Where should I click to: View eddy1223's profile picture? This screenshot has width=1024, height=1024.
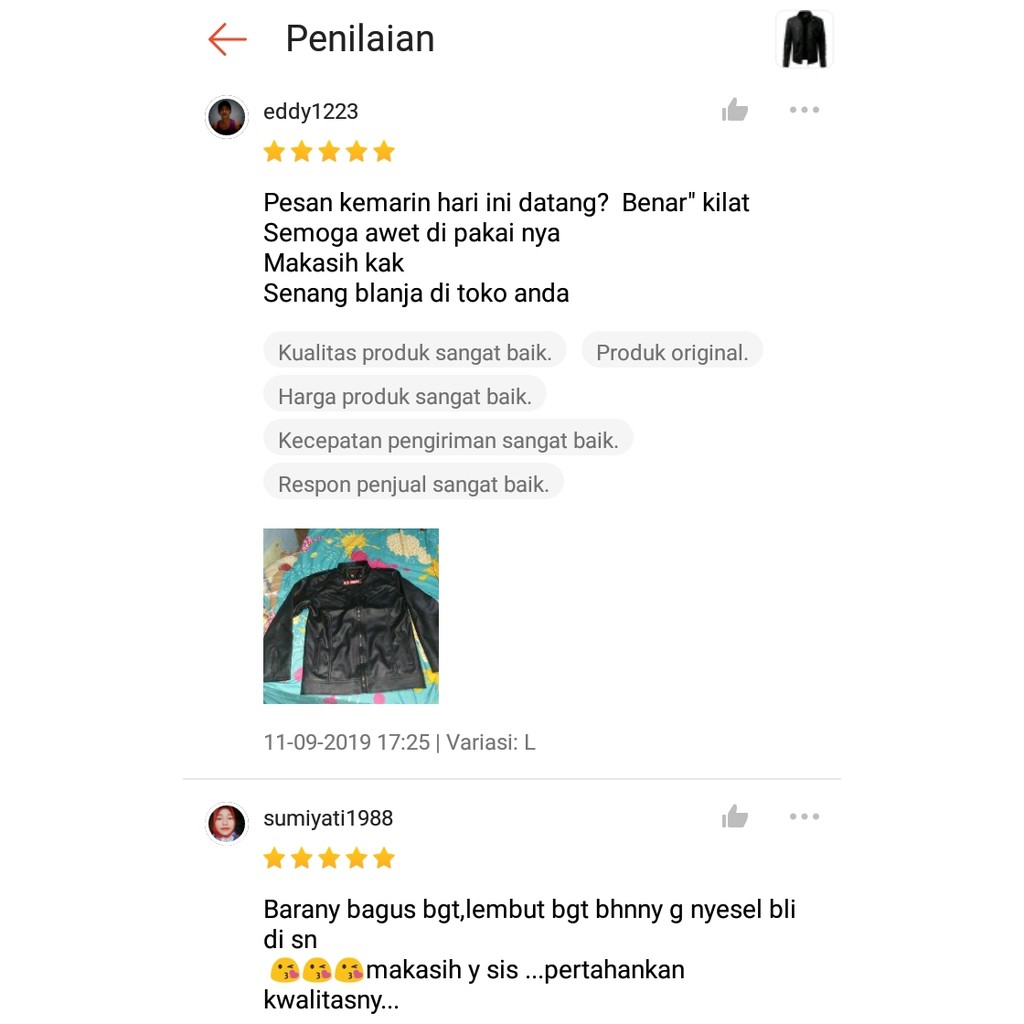(227, 117)
